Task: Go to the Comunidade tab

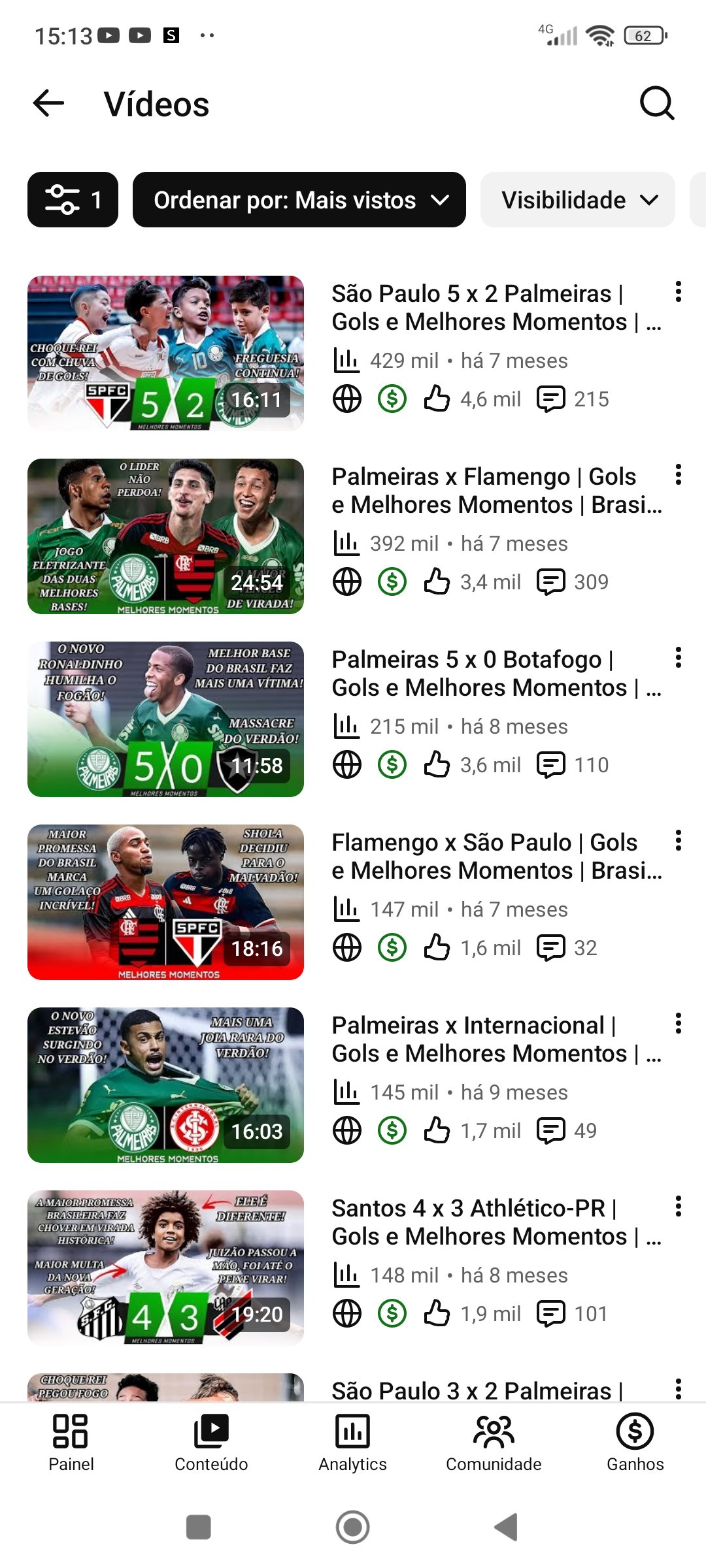Action: point(494,1443)
